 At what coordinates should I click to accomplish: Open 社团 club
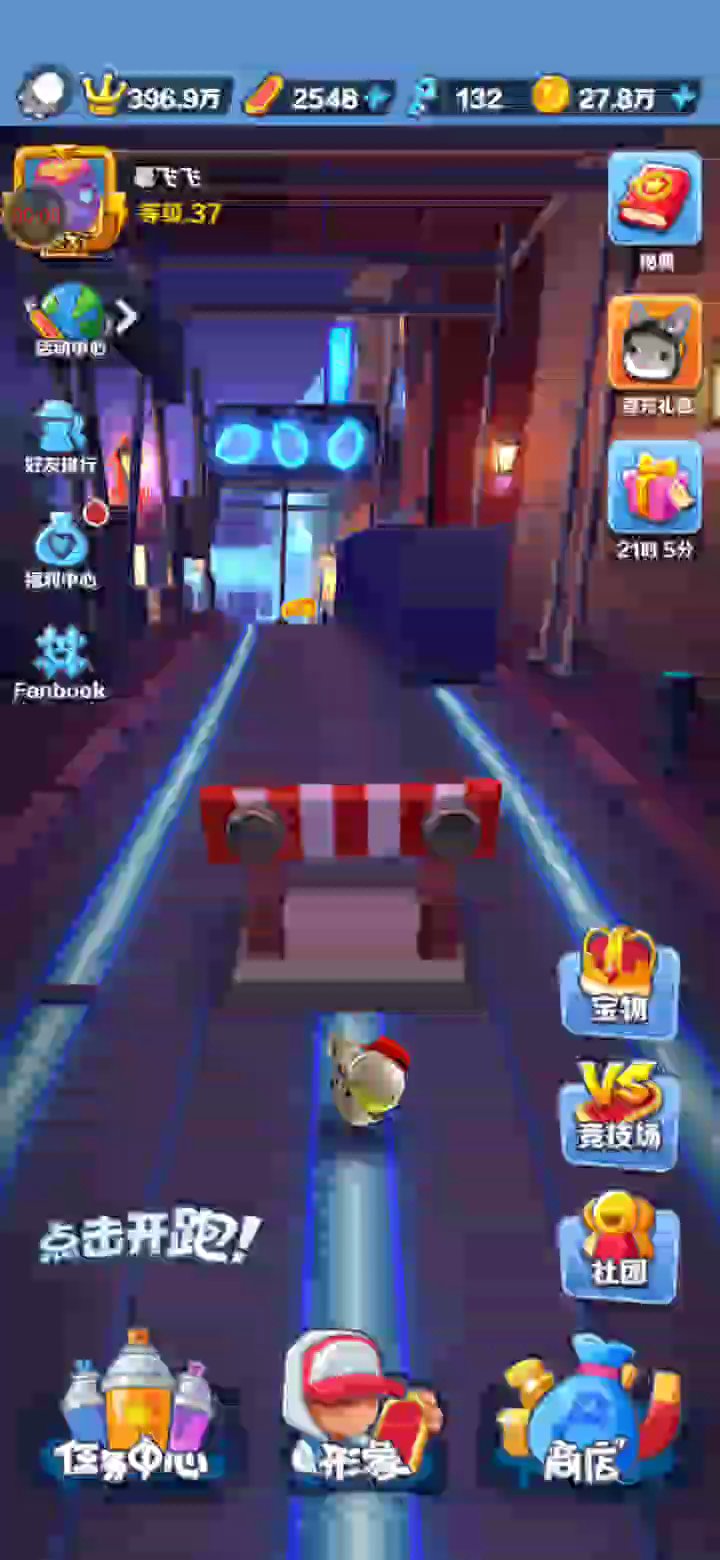click(x=620, y=1244)
